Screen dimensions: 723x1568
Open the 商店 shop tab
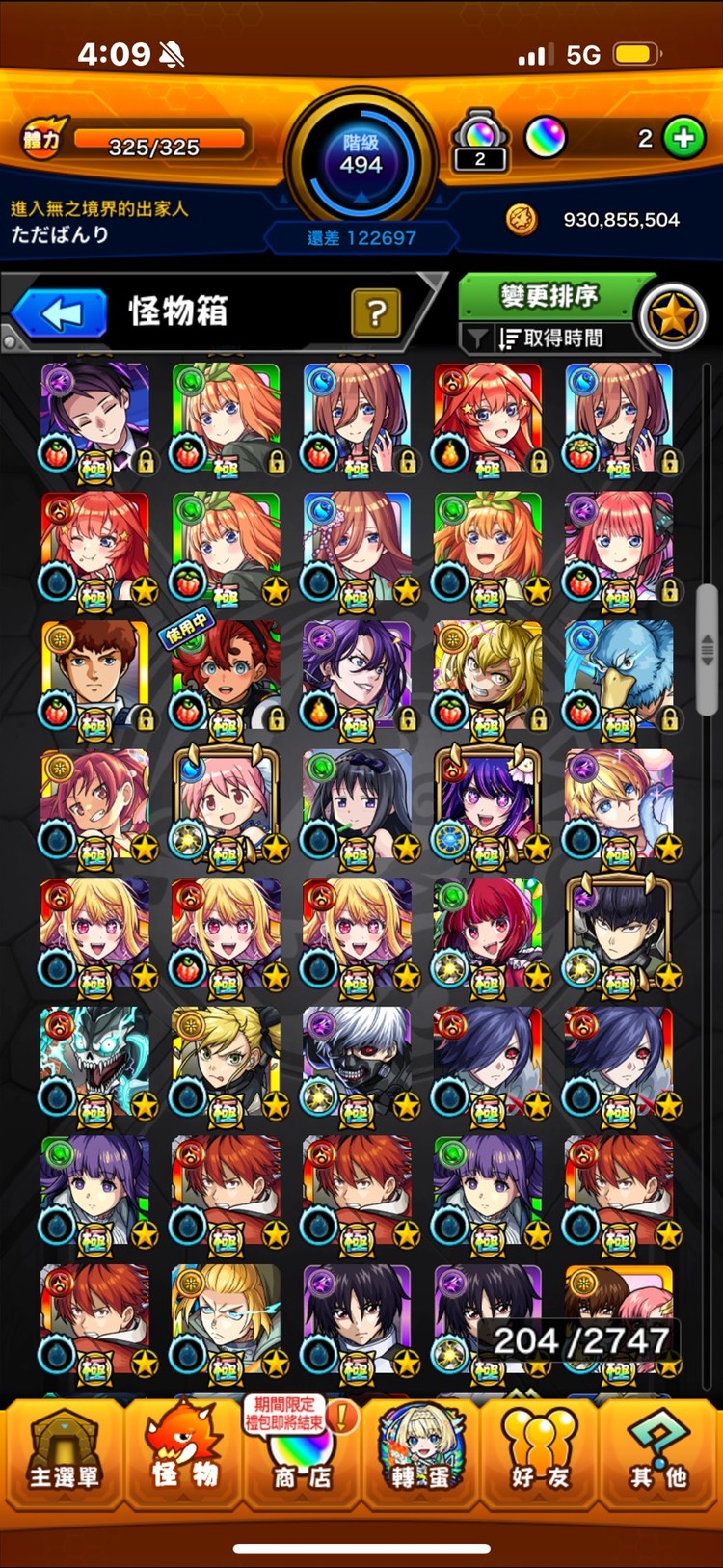(x=302, y=1455)
